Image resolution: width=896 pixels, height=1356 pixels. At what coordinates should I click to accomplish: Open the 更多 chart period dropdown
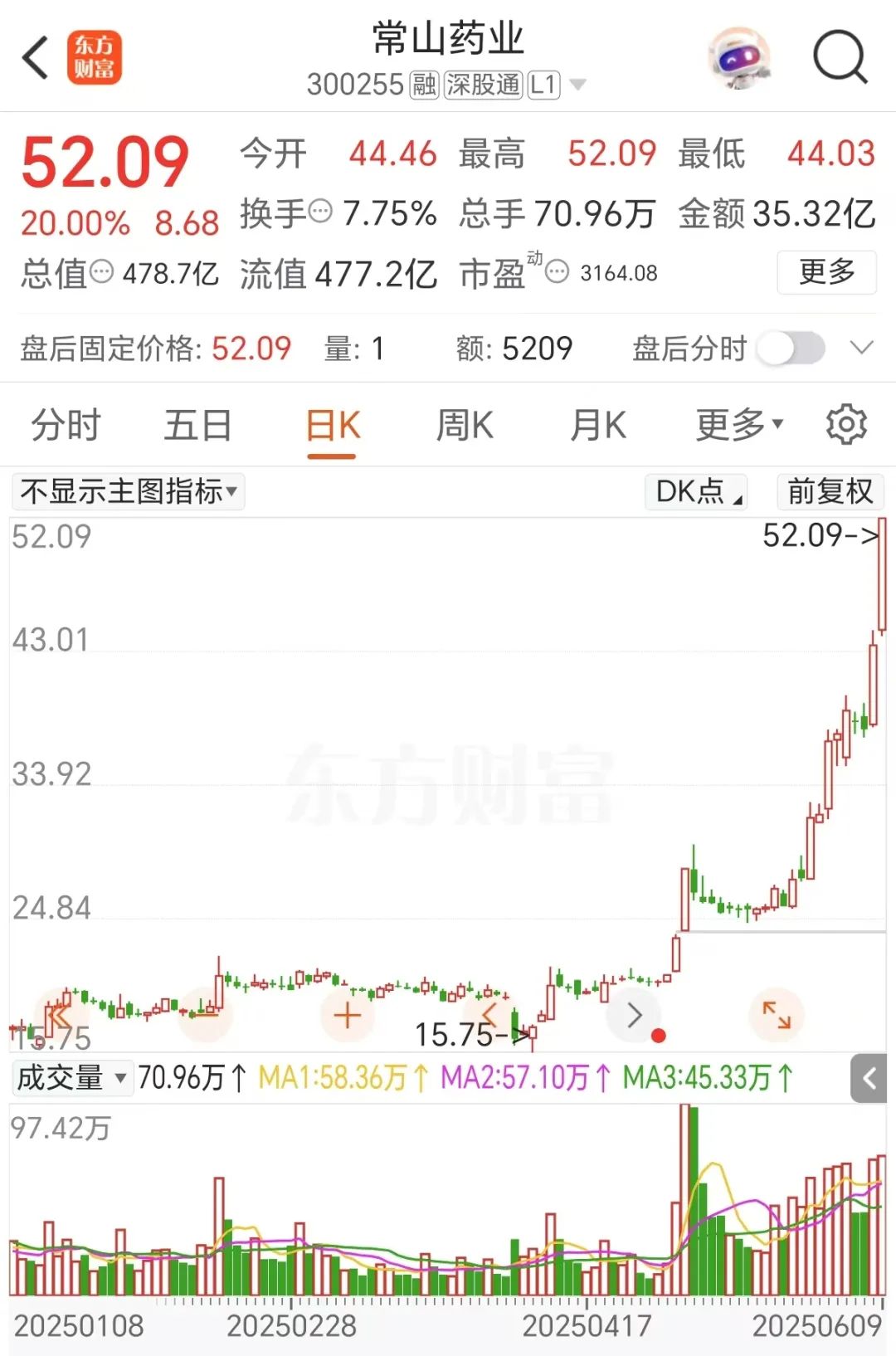pyautogui.click(x=738, y=426)
